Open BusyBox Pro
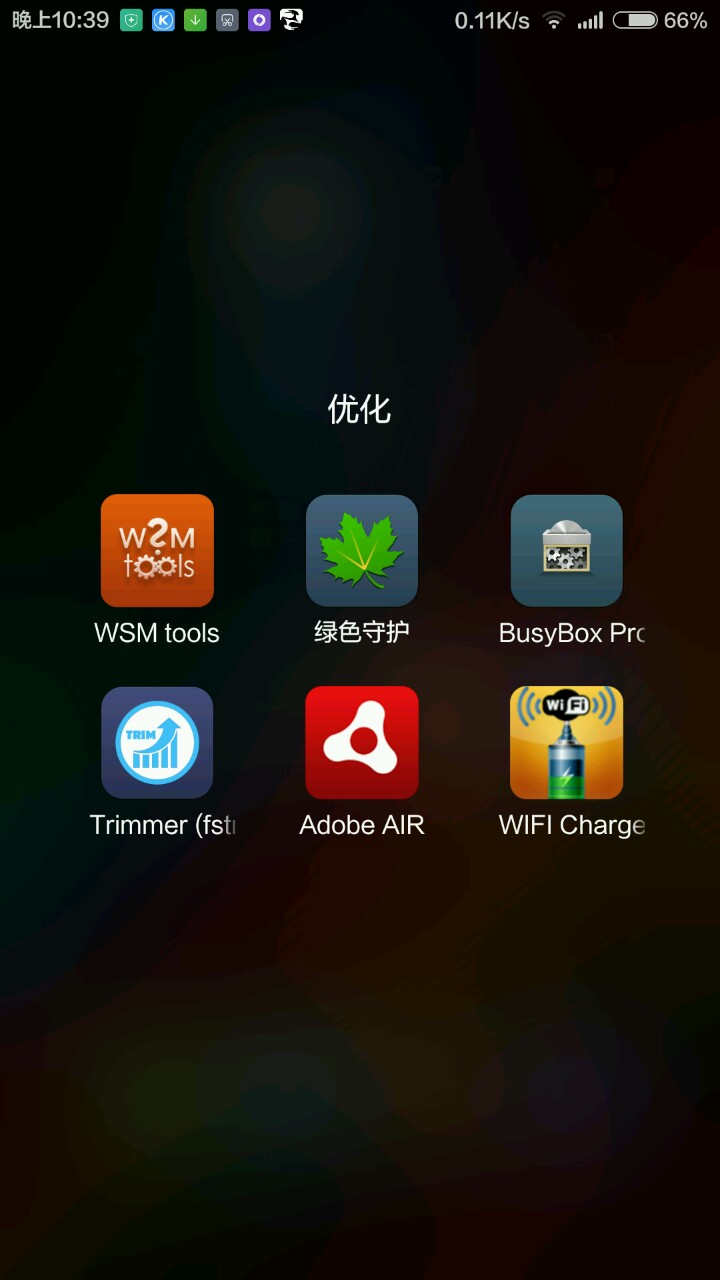Image resolution: width=720 pixels, height=1280 pixels. [x=567, y=551]
